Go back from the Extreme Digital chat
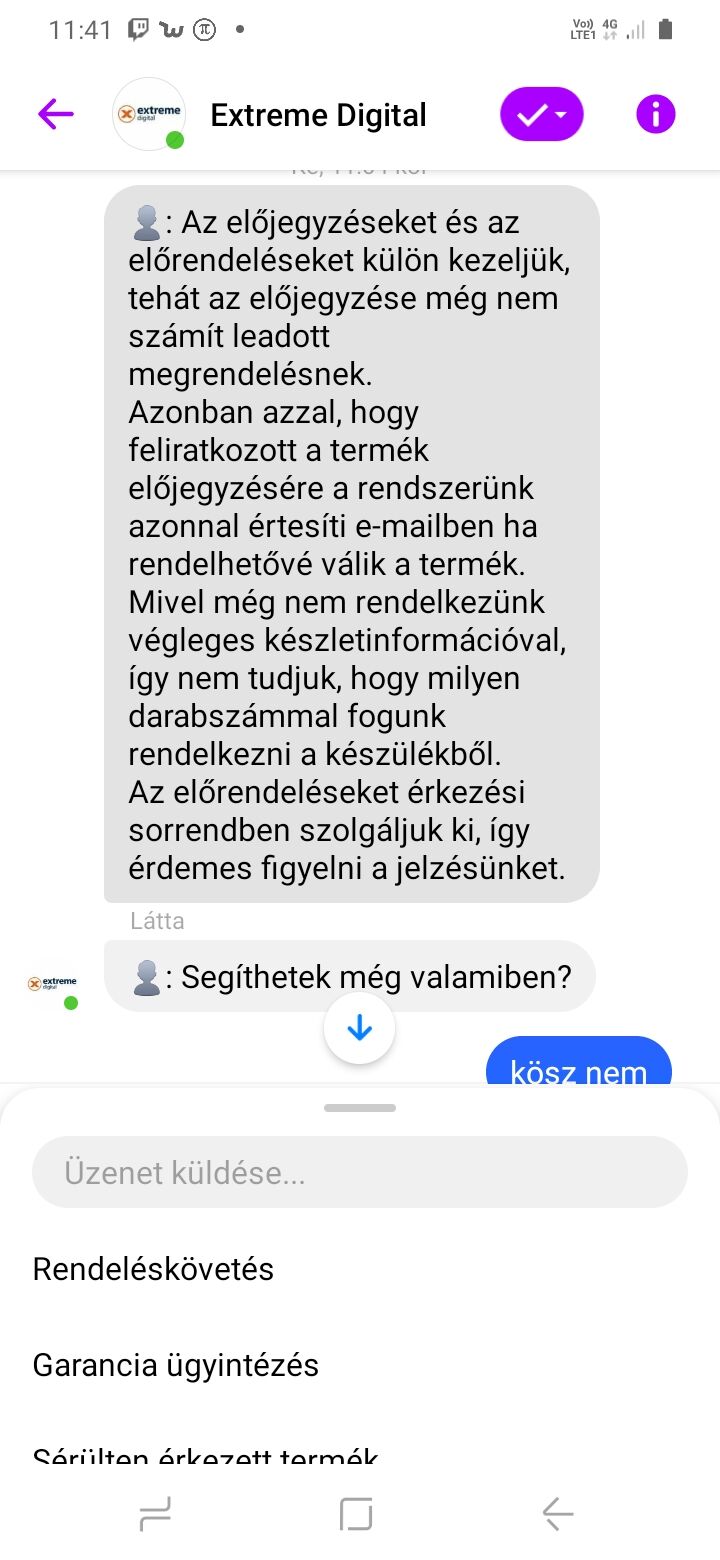 [56, 114]
